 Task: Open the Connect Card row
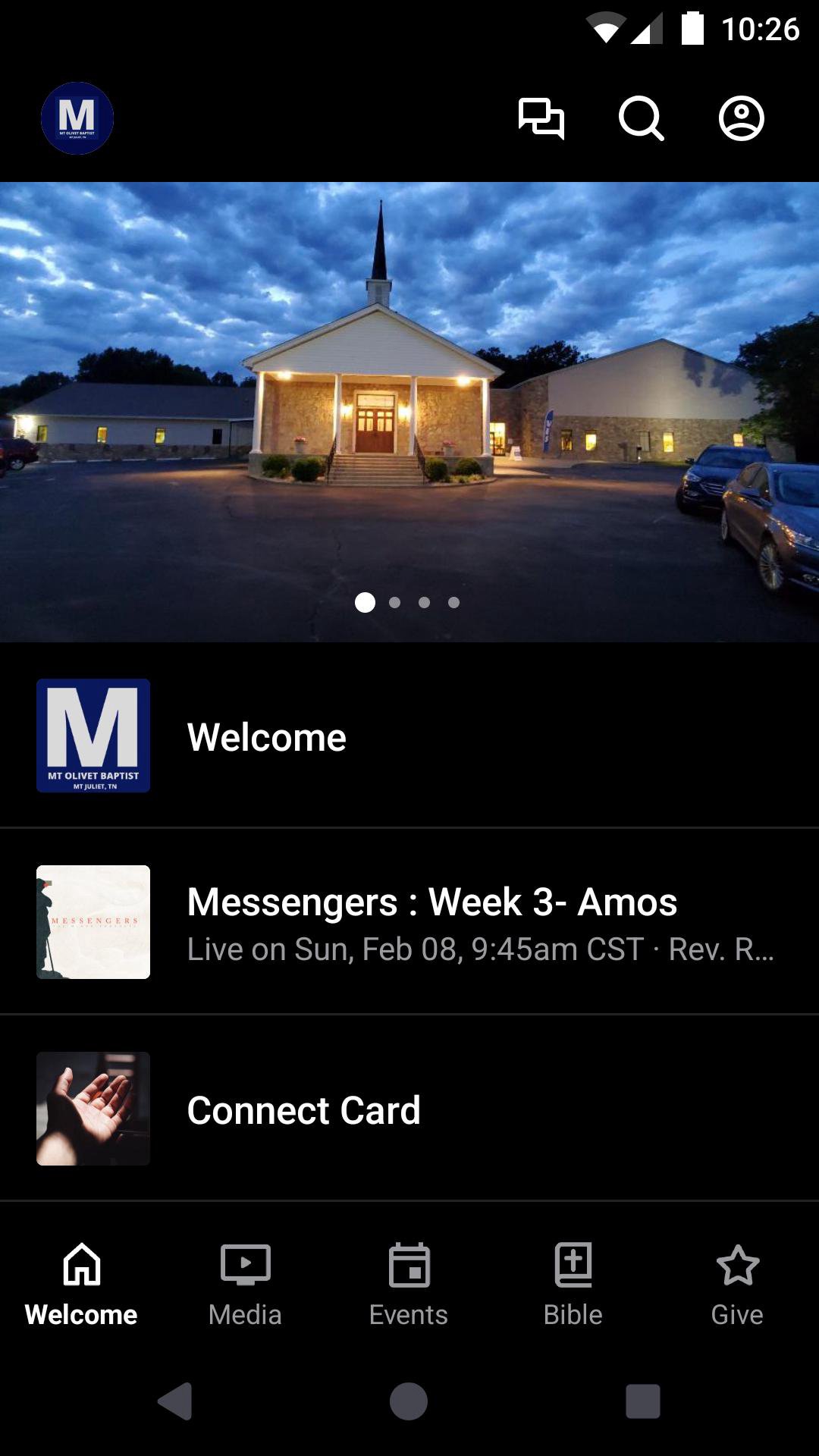tap(409, 1109)
